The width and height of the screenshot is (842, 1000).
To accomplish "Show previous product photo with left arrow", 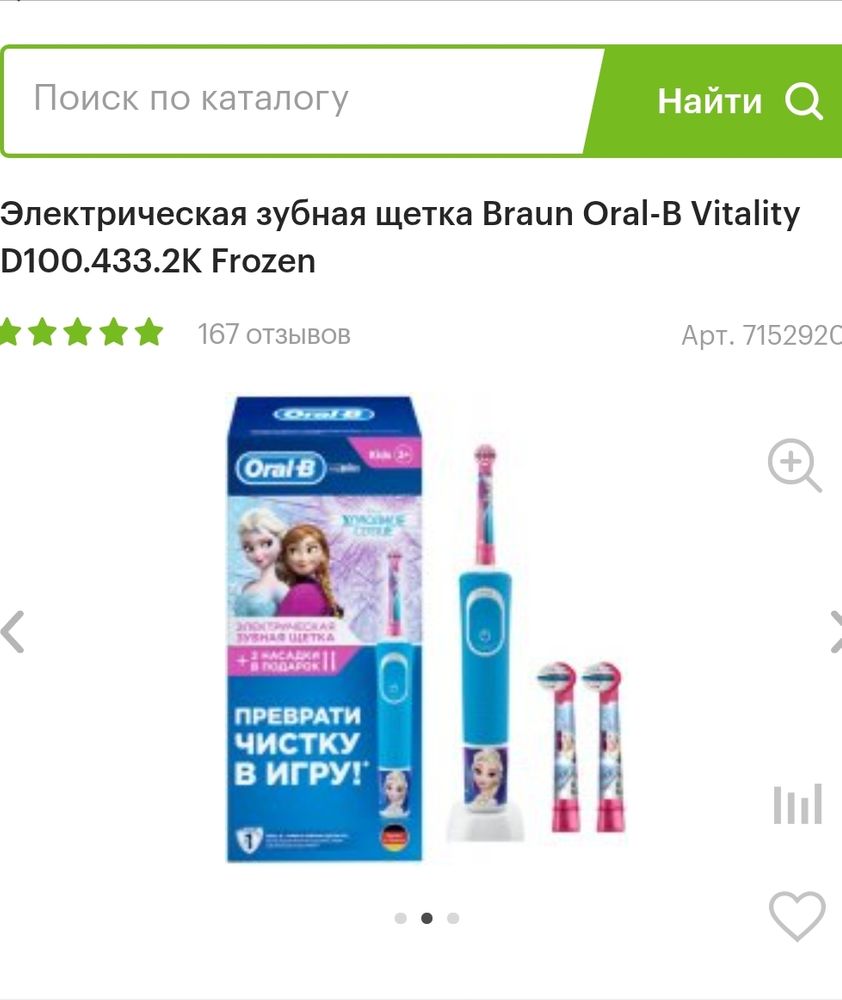I will coord(13,632).
